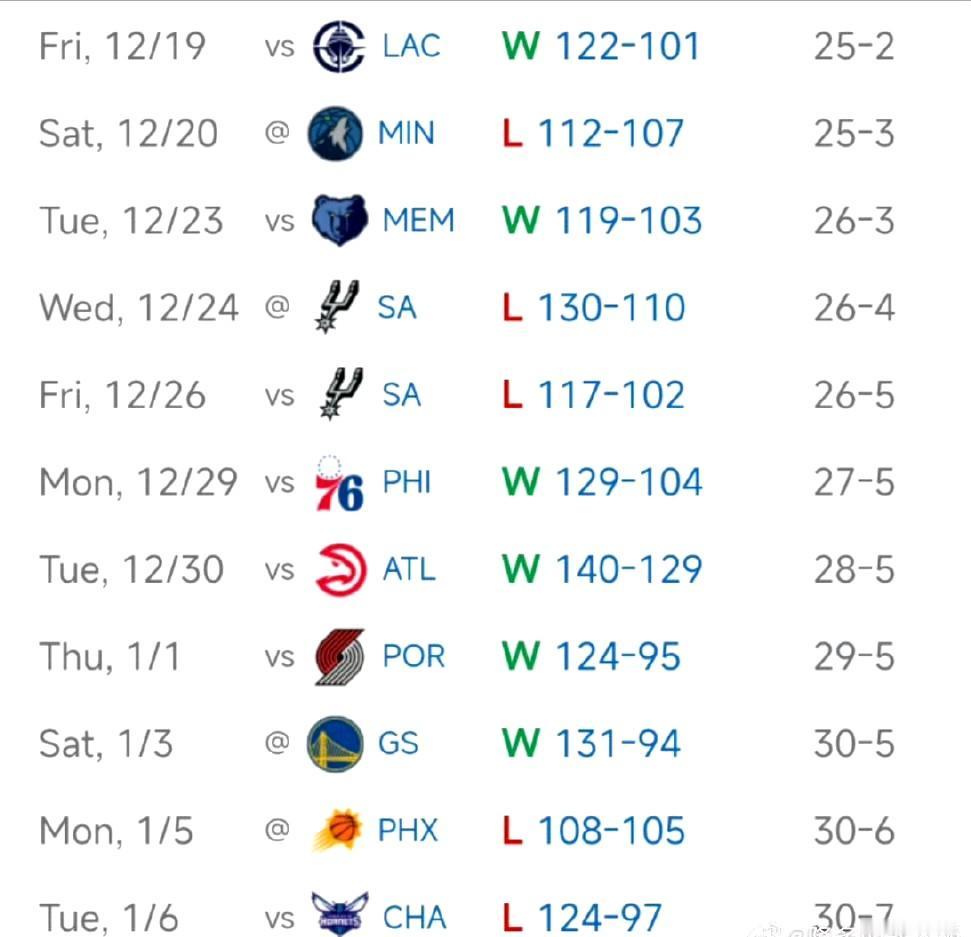Open the POR team link
Viewport: 971px width, 937px height.
click(414, 657)
